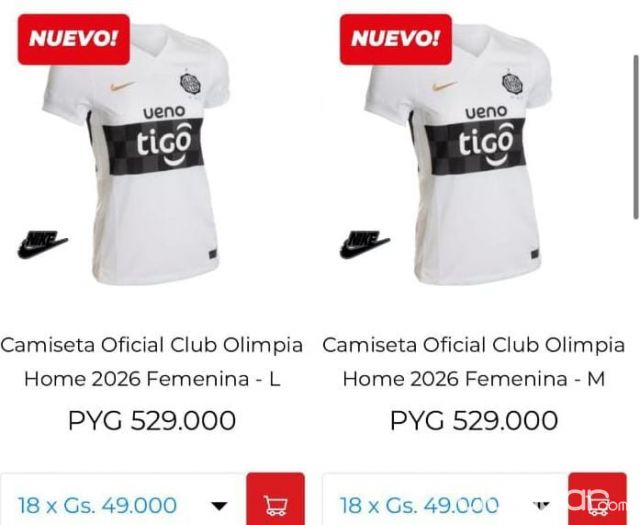Image resolution: width=640 pixels, height=525 pixels.
Task: Expand installment dropdown for the size M shirt
Action: click(x=541, y=505)
